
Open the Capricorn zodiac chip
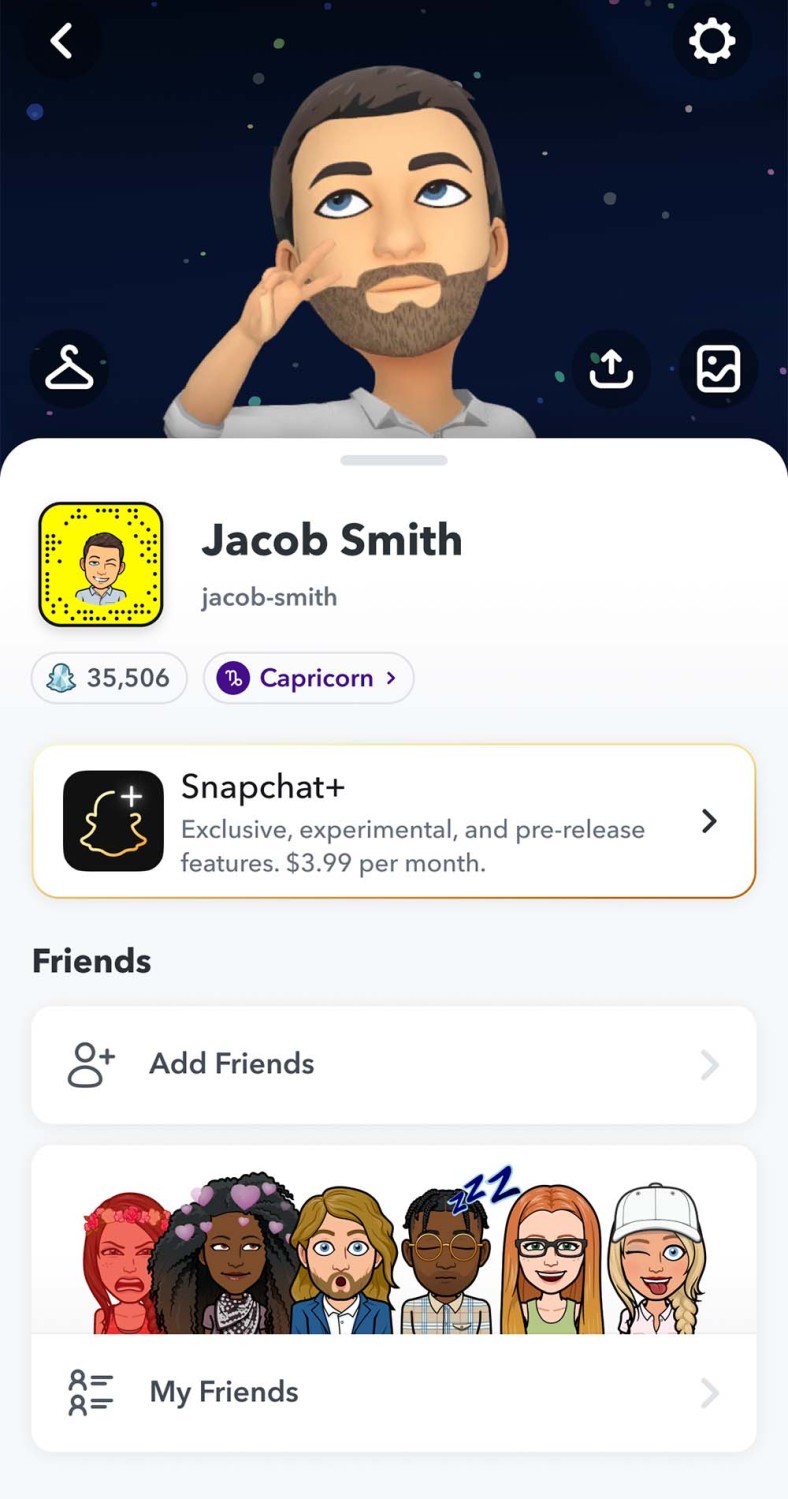[308, 678]
